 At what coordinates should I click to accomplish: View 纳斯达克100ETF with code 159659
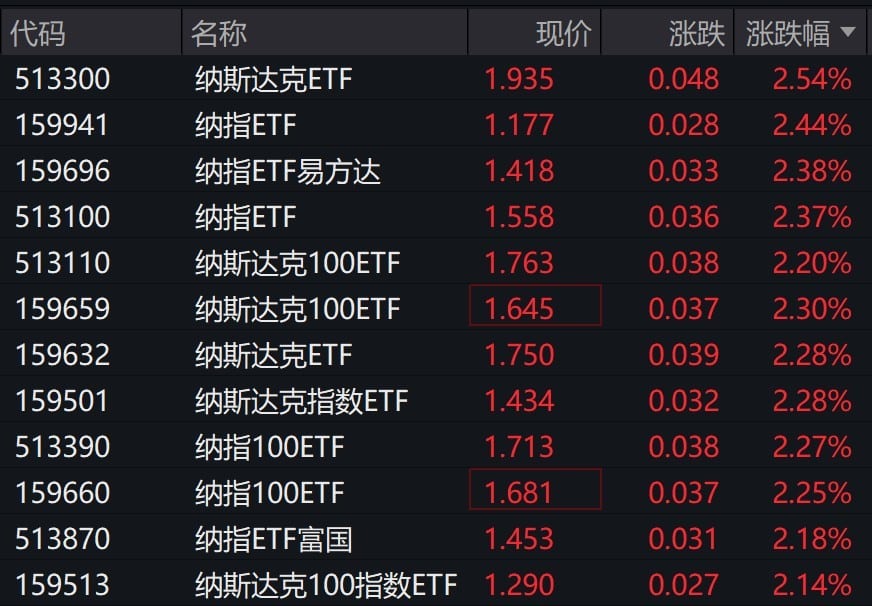[297, 309]
